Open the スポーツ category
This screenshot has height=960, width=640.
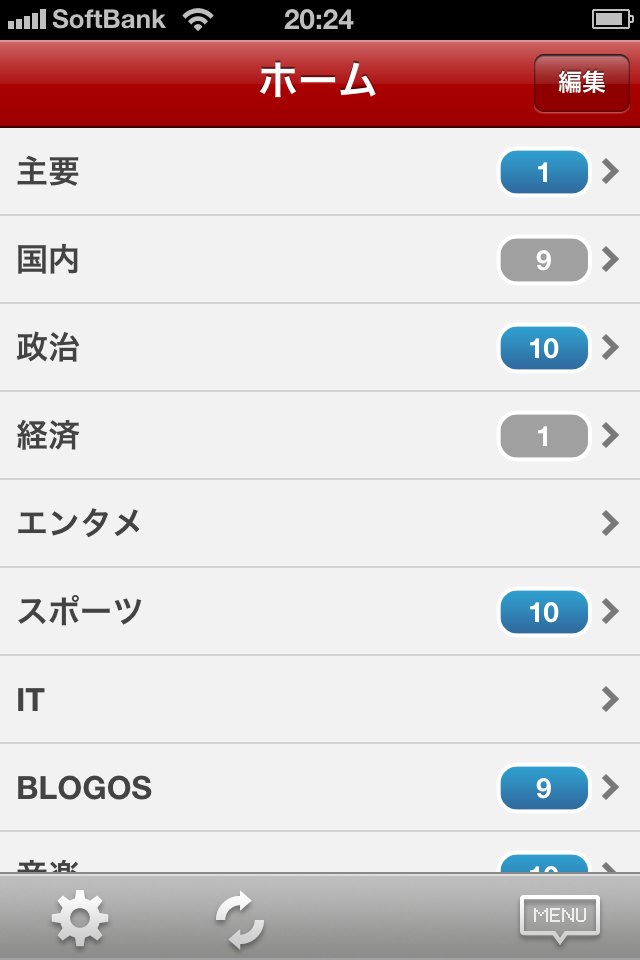coord(320,611)
